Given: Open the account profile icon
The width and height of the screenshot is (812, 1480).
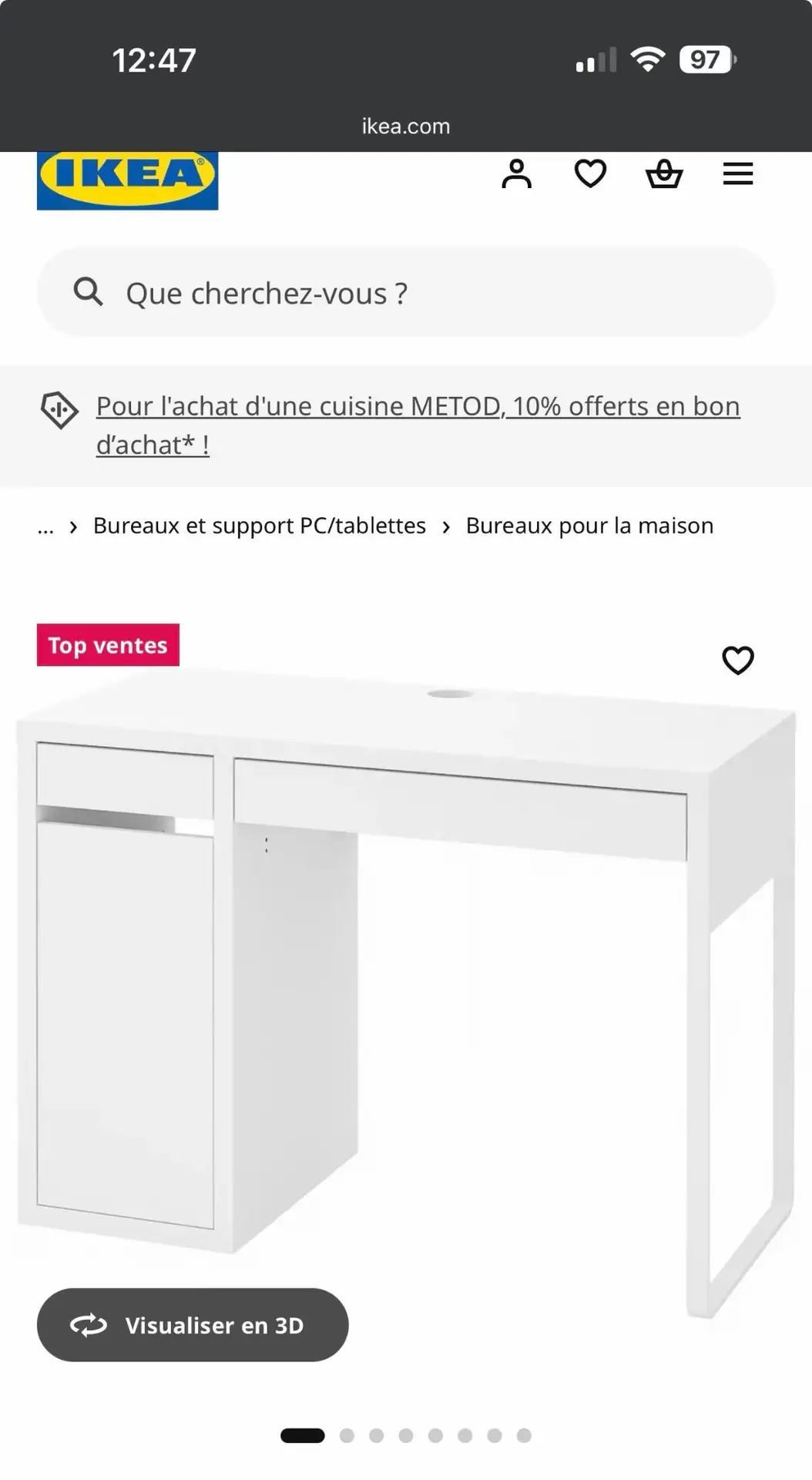Looking at the screenshot, I should tap(516, 174).
